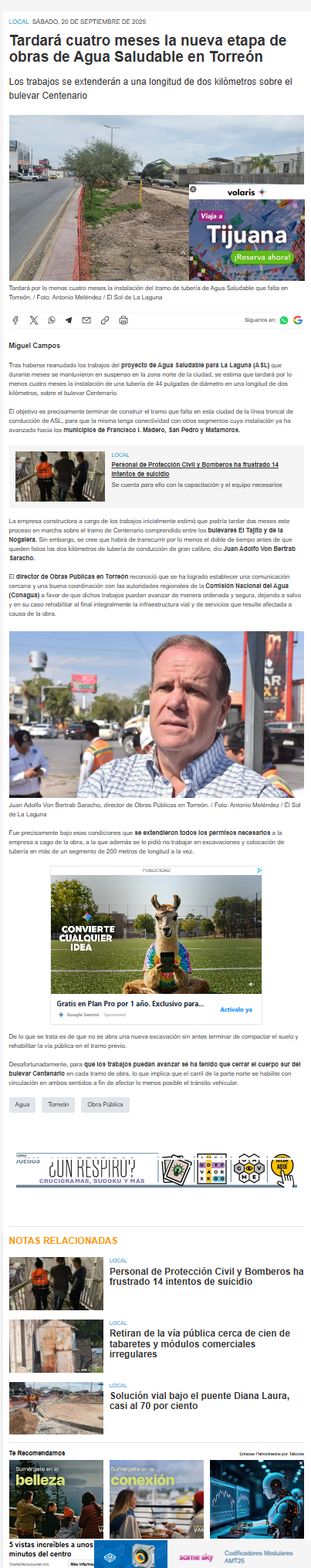Open related note about Protección Civil y Bomberos
Screen dimensions: 311x1568
coord(206,1276)
